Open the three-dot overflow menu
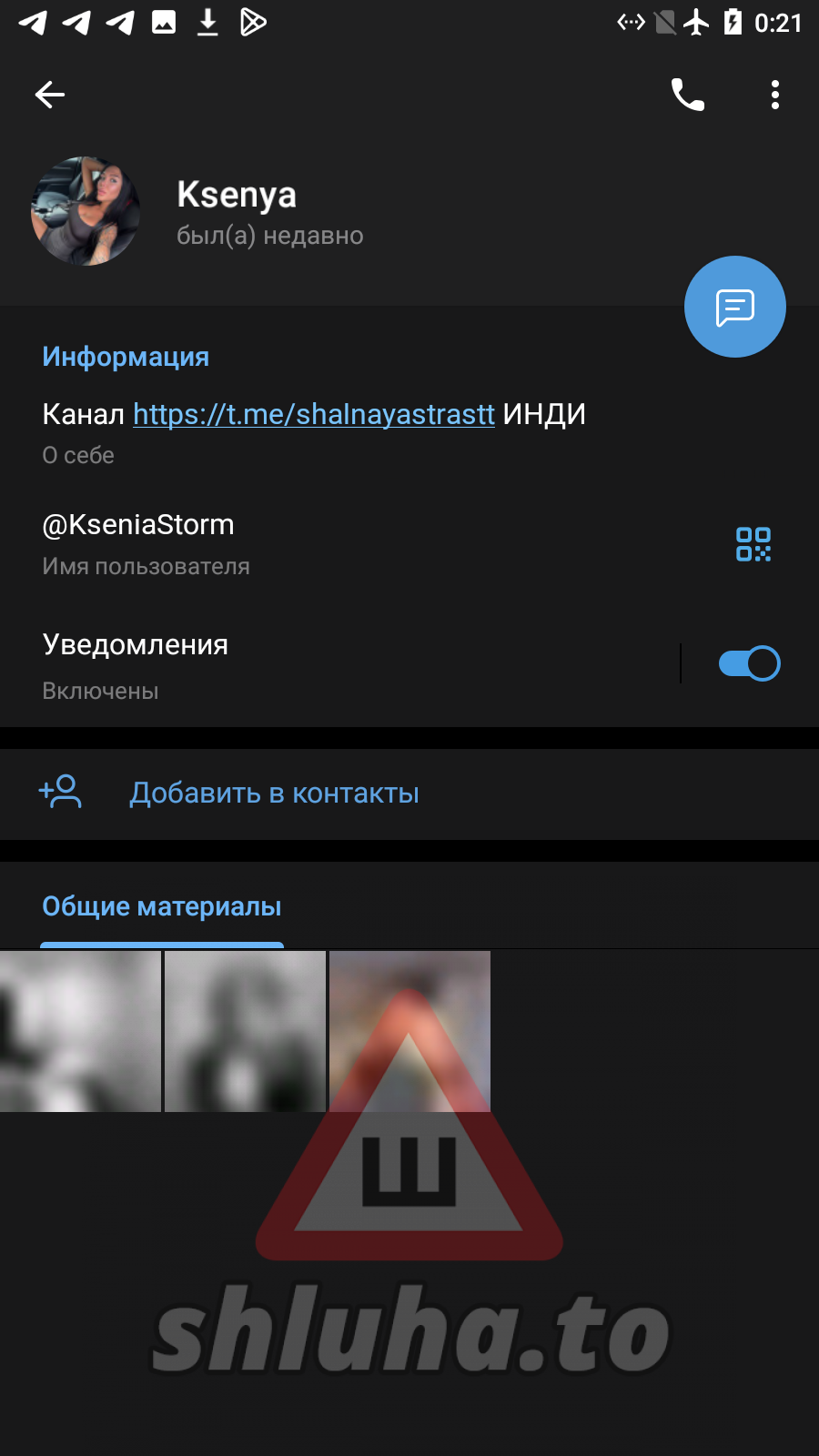This screenshot has width=819, height=1456. click(774, 95)
